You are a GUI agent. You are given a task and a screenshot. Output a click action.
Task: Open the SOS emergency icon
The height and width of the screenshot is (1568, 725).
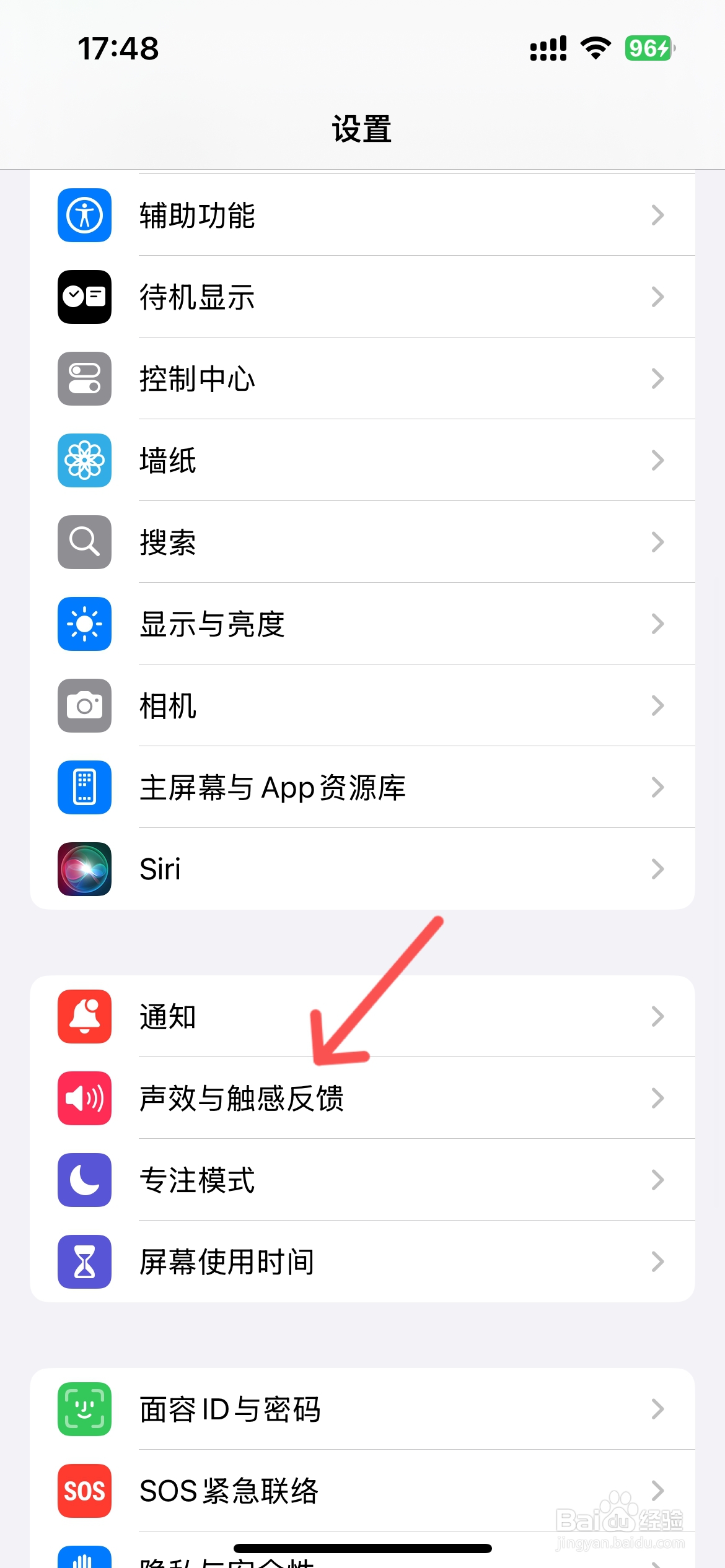(84, 1492)
